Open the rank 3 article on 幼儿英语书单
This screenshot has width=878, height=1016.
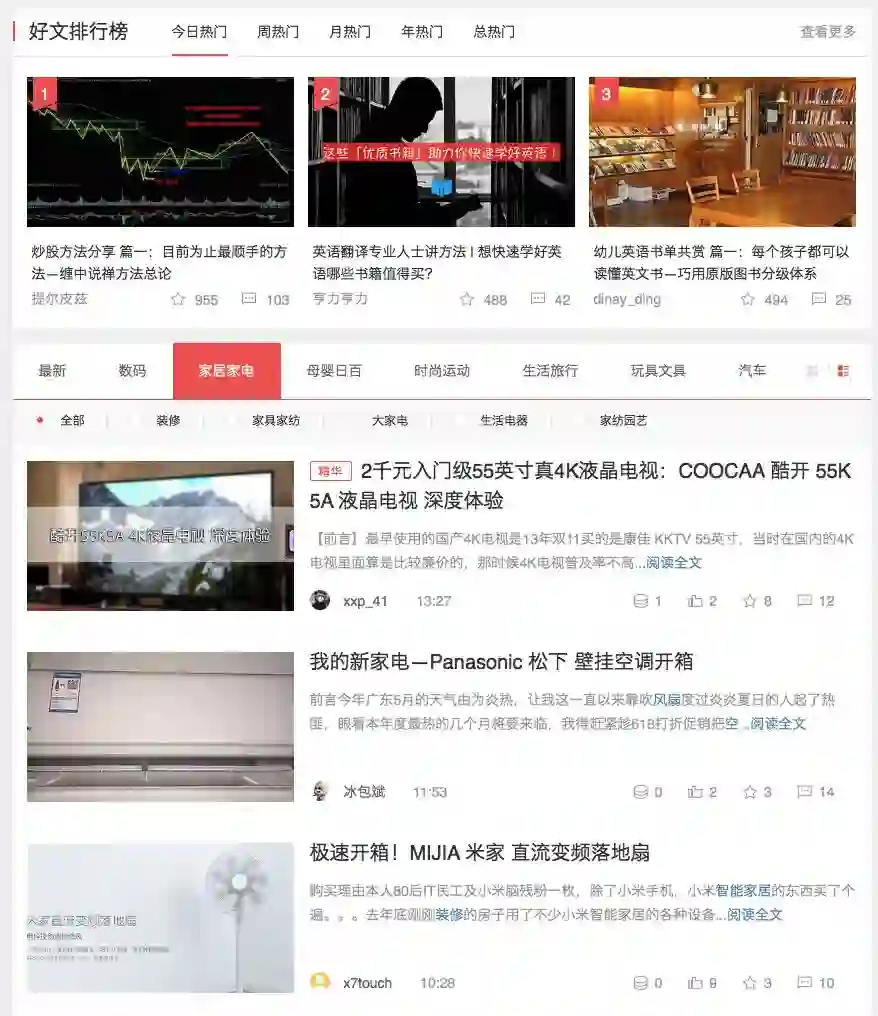(x=720, y=262)
